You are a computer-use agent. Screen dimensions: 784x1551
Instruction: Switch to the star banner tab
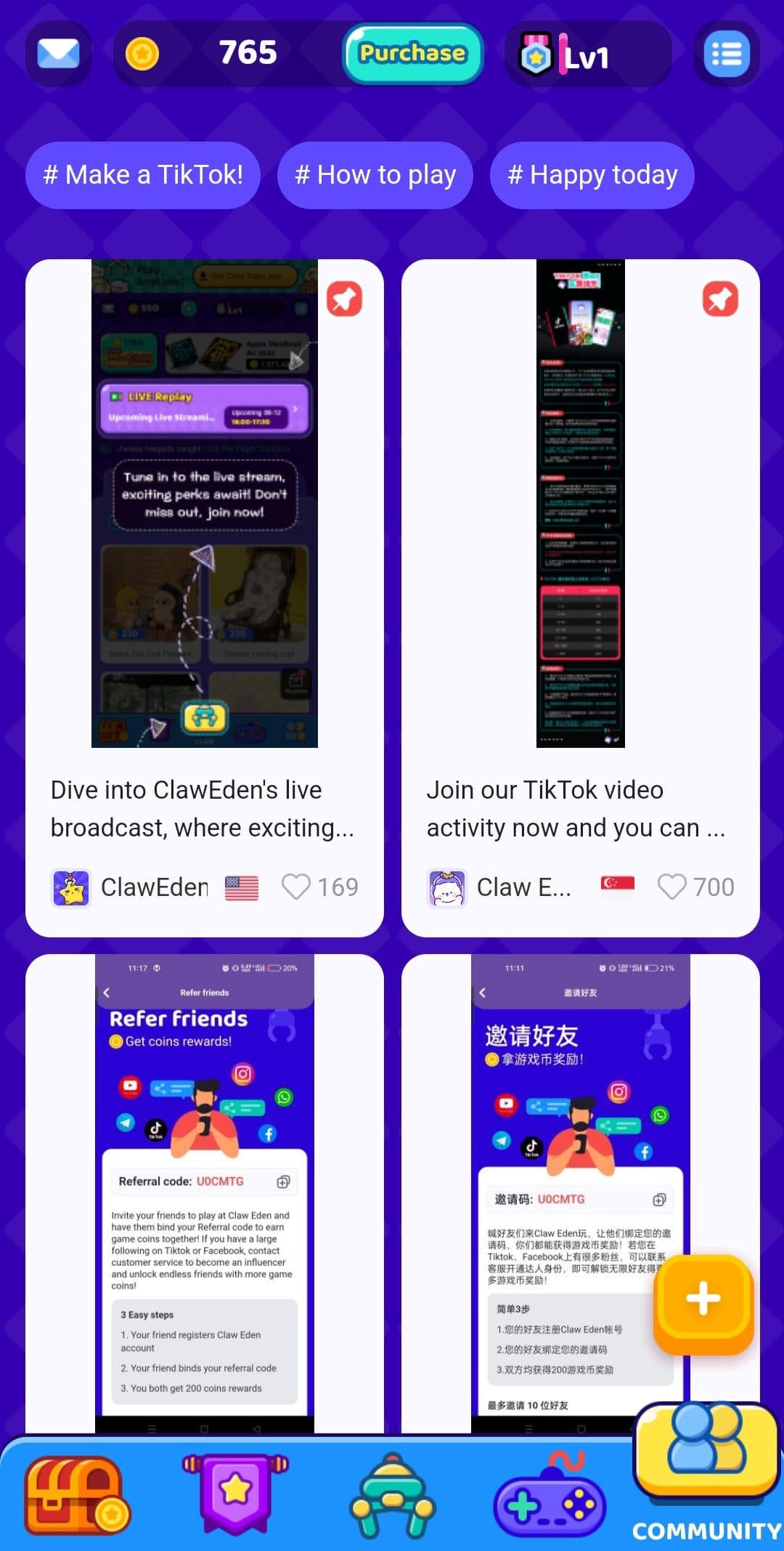(x=235, y=1493)
